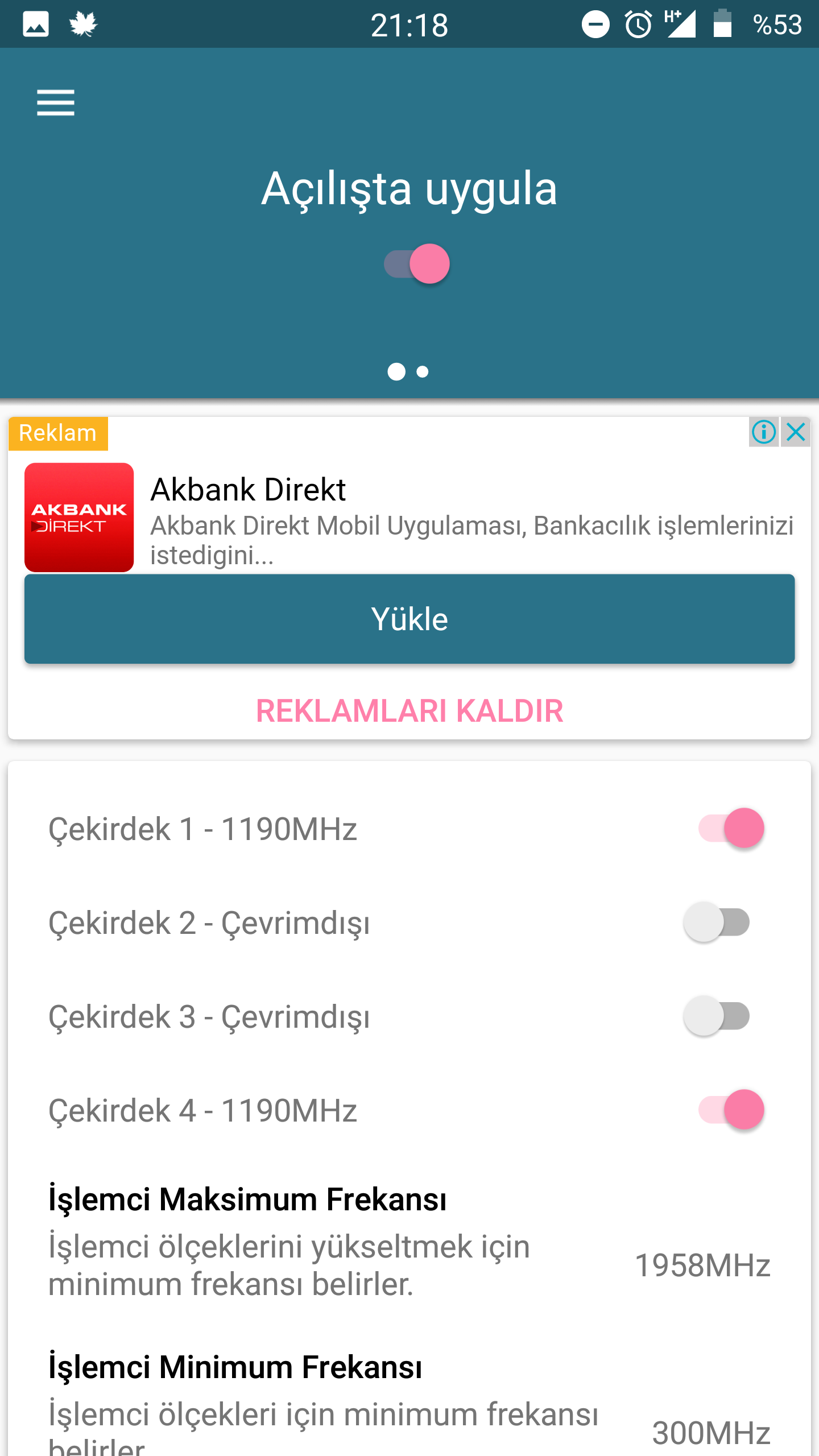
Task: Disable Çekirdek 4 core switch
Action: click(731, 1110)
